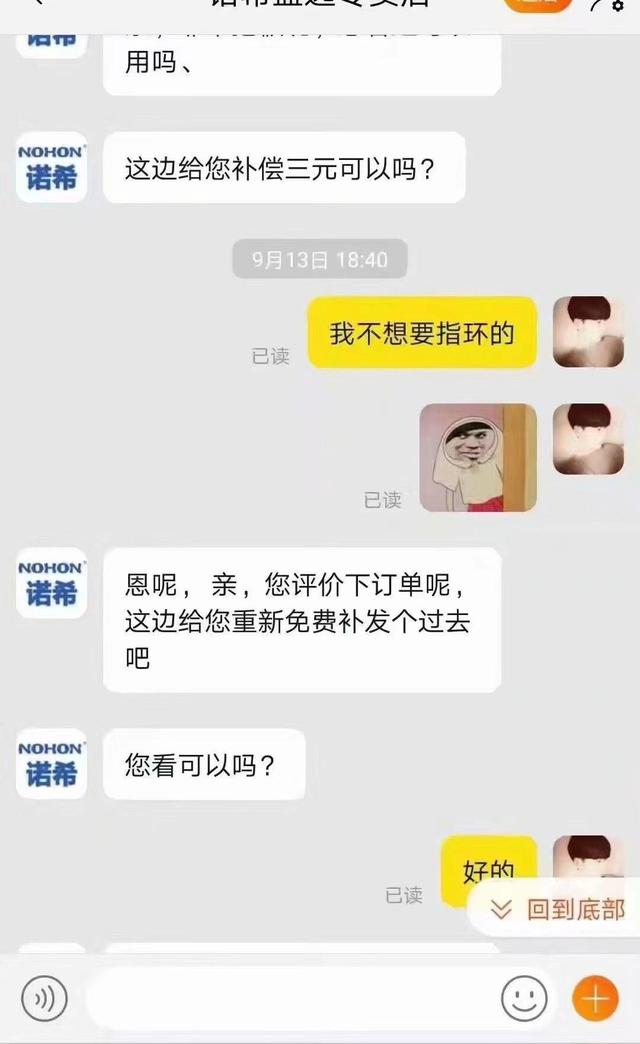Tap the voice input icon
This screenshot has width=640, height=1044.
[44, 998]
